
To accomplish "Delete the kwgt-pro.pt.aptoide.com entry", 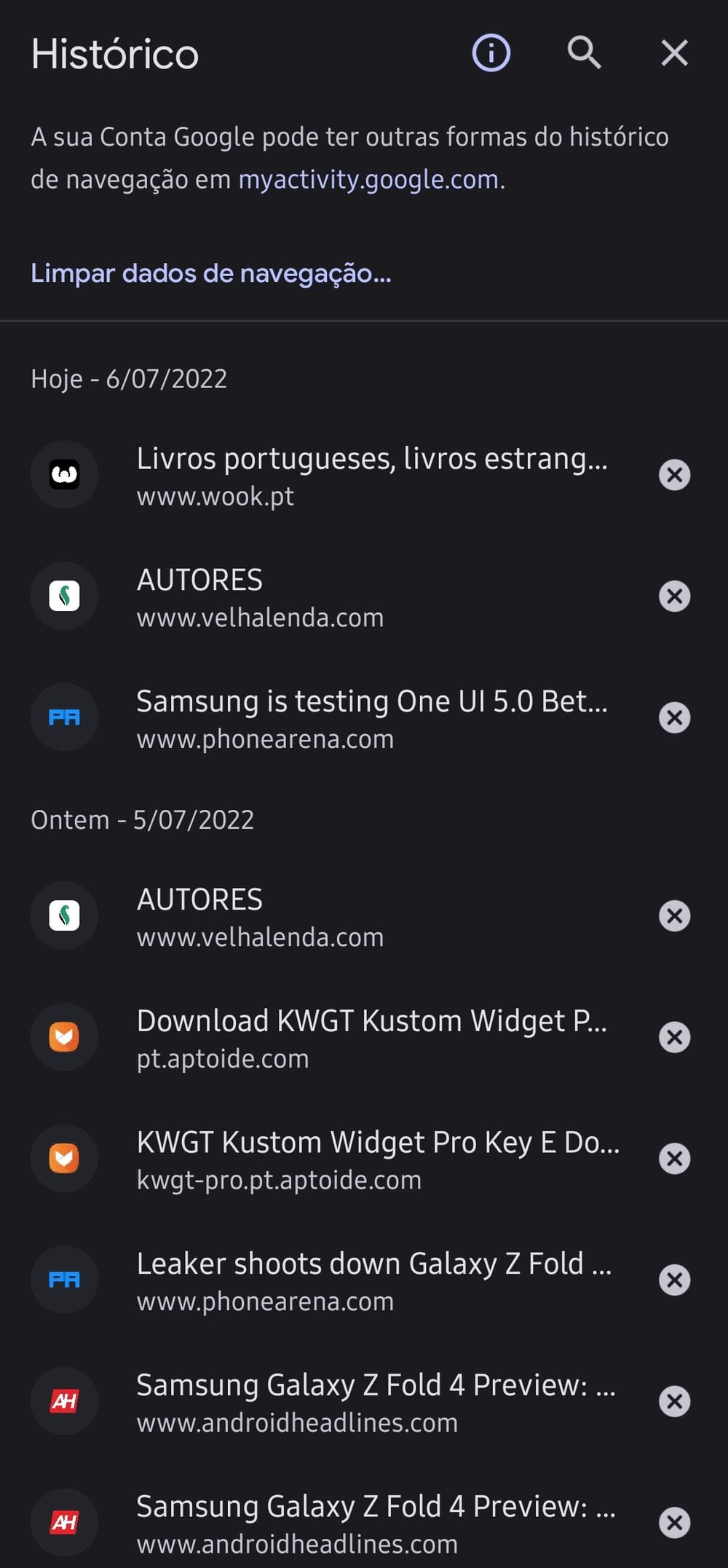I will coord(675,1159).
